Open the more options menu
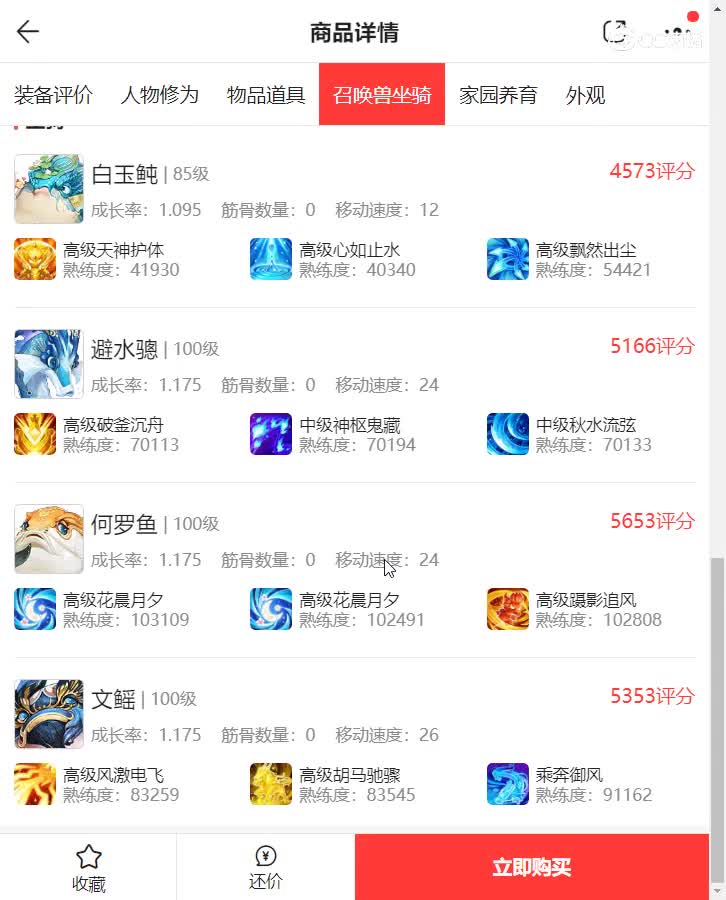 tap(679, 32)
